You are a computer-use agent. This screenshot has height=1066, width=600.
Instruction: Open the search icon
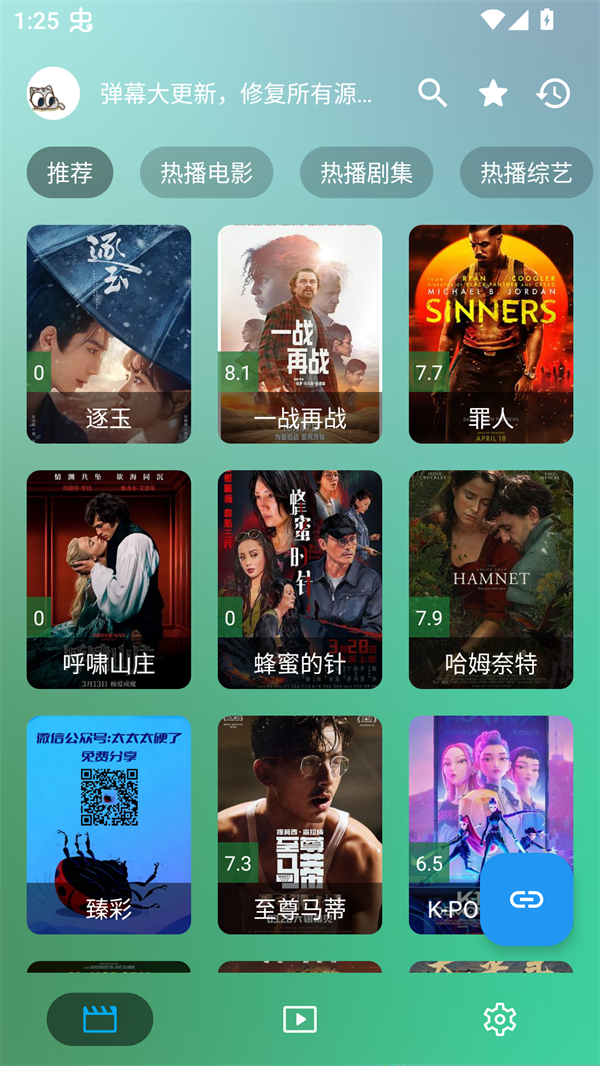point(432,94)
